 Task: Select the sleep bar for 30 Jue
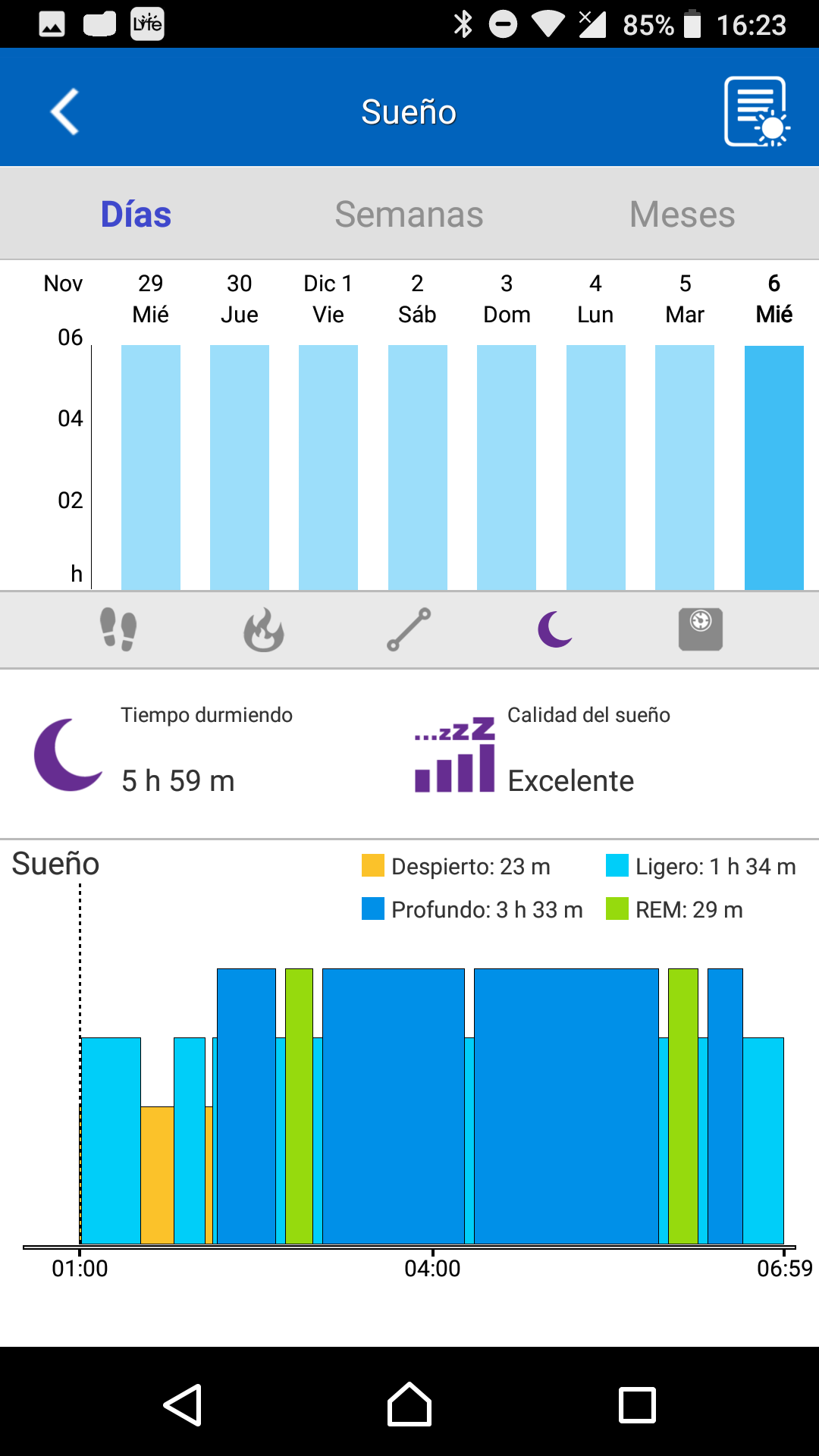(x=240, y=467)
